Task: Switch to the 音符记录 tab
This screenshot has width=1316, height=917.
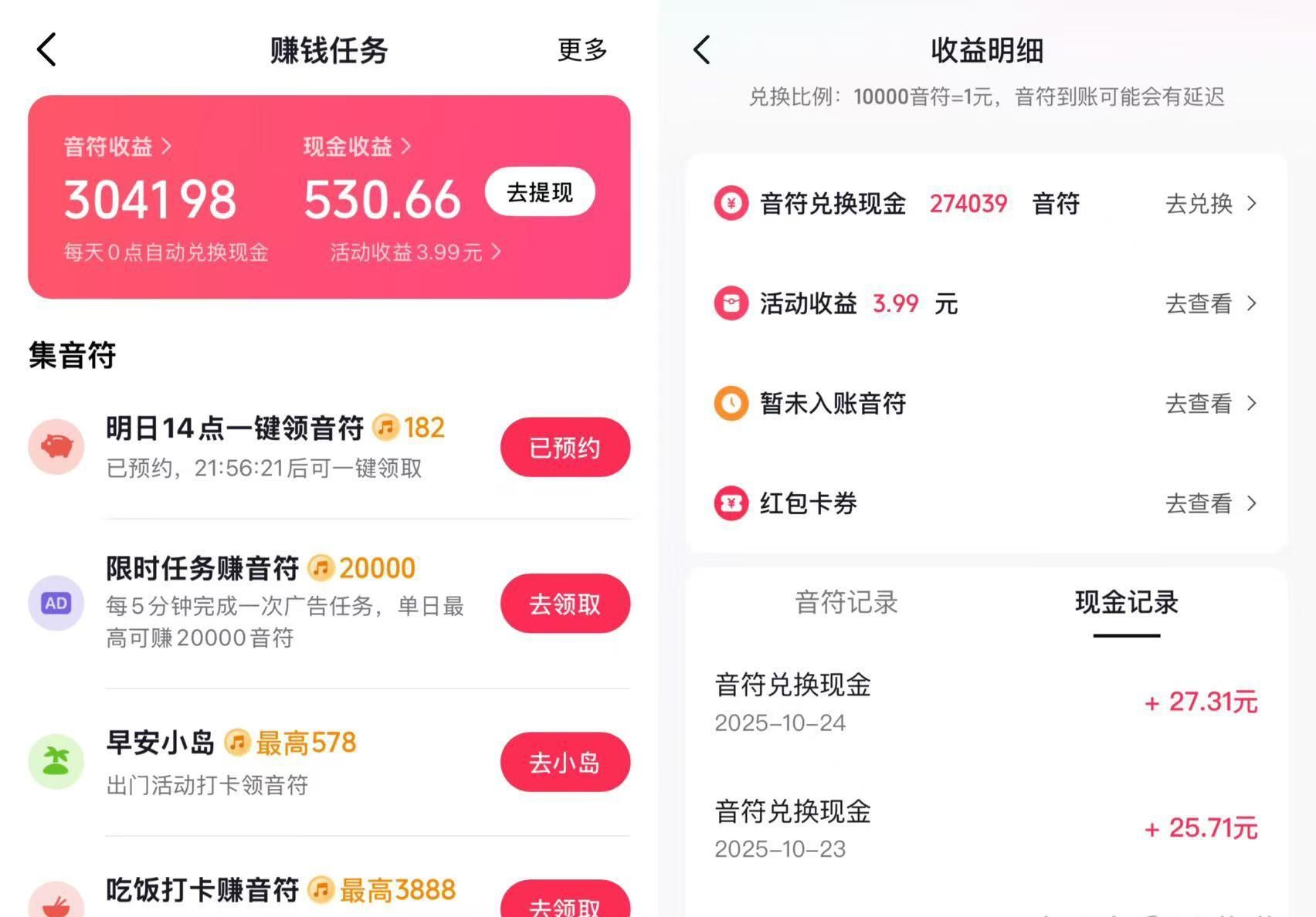Action: coord(846,602)
